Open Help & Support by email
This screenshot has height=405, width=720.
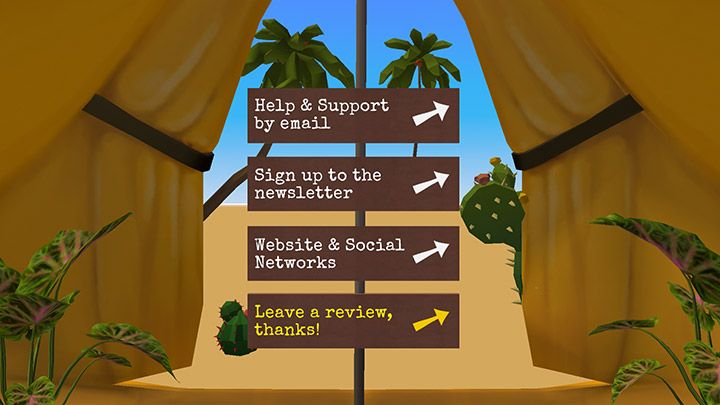click(353, 114)
